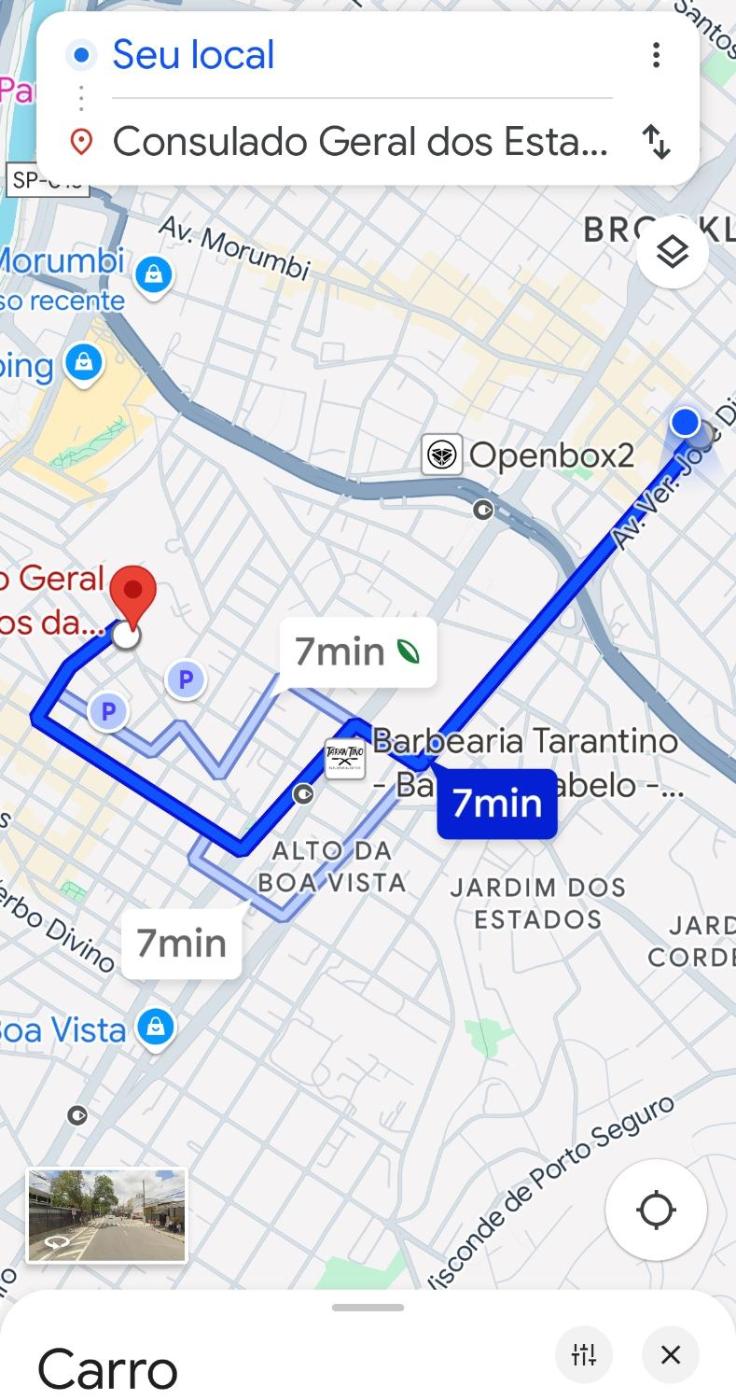
Task: Open the overflow menu in route card
Action: [x=655, y=55]
